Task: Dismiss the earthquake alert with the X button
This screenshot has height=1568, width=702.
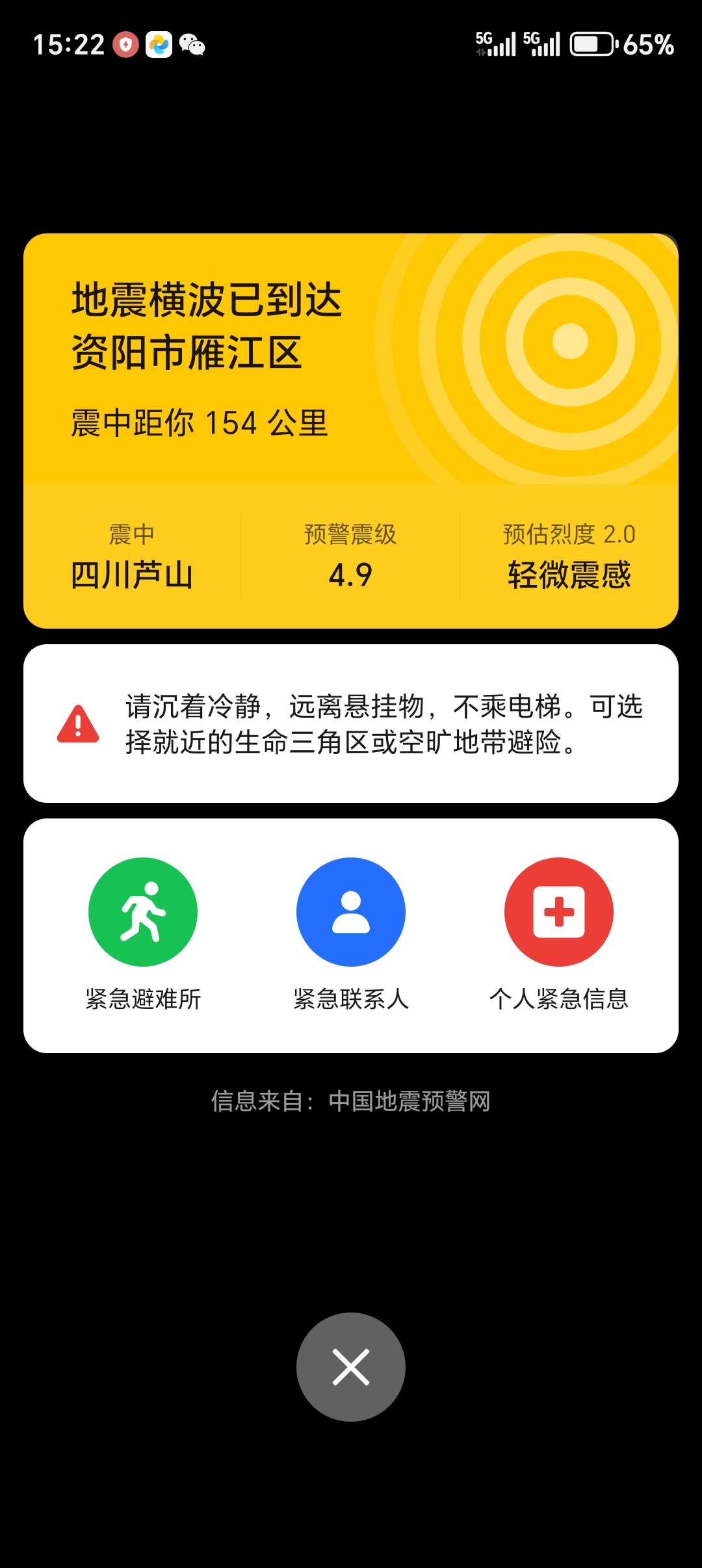Action: pyautogui.click(x=351, y=1366)
